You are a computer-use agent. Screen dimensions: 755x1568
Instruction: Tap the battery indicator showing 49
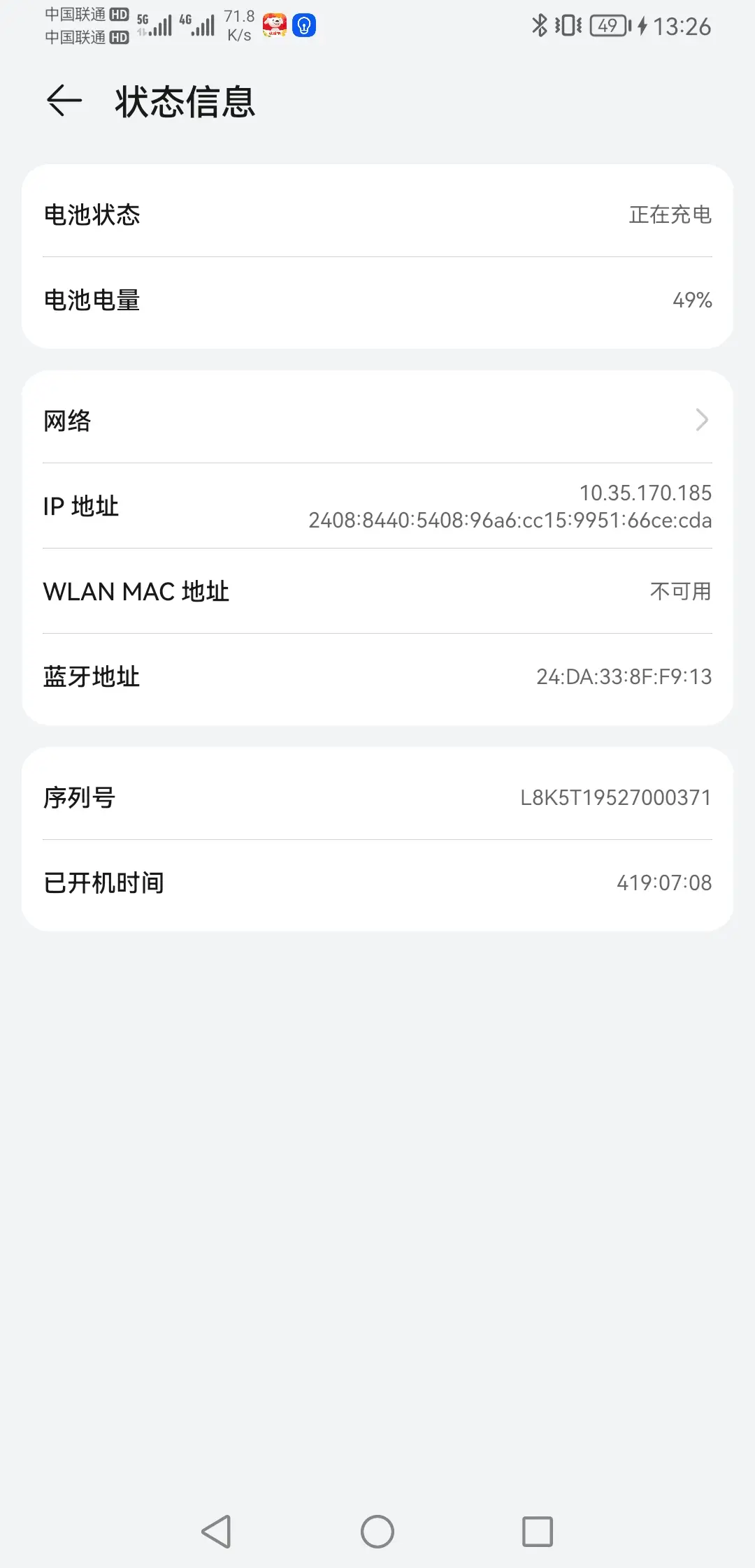[607, 26]
